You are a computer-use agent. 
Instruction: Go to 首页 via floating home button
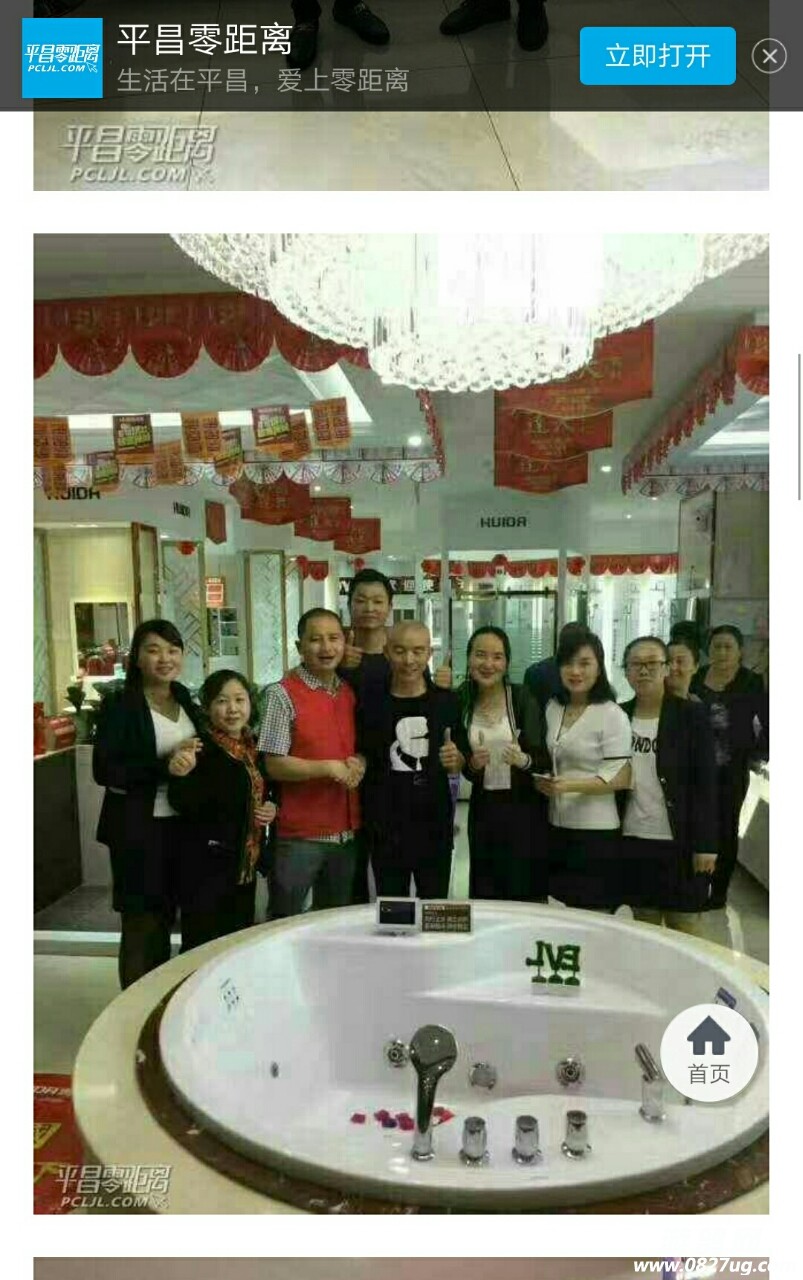tap(709, 1052)
